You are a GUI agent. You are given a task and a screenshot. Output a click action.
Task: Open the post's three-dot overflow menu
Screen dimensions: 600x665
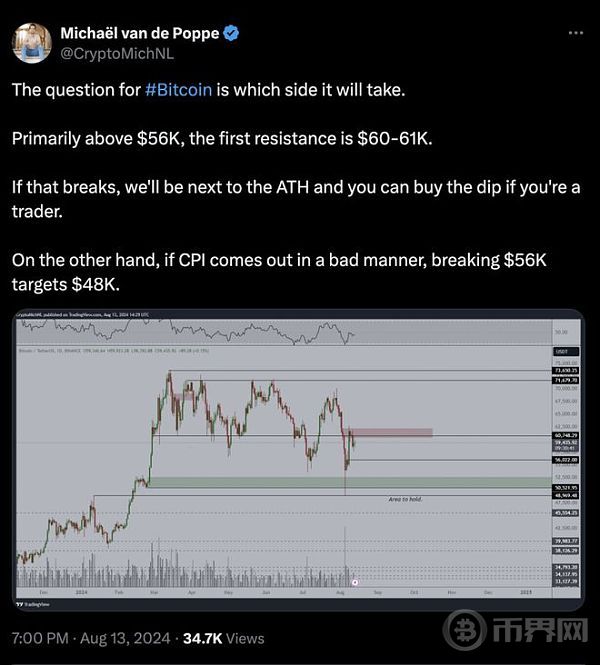[x=575, y=33]
